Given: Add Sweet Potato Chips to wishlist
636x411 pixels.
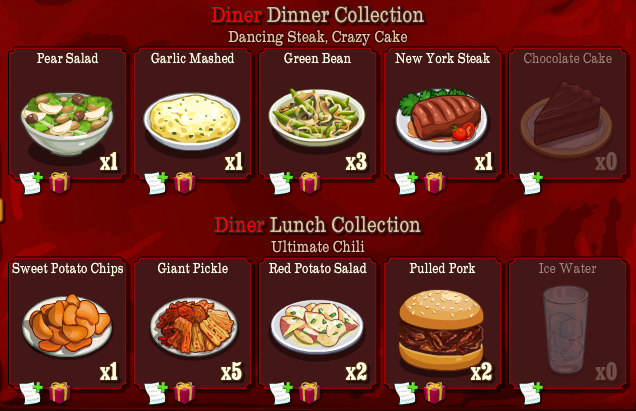Looking at the screenshot, I should click(30, 392).
